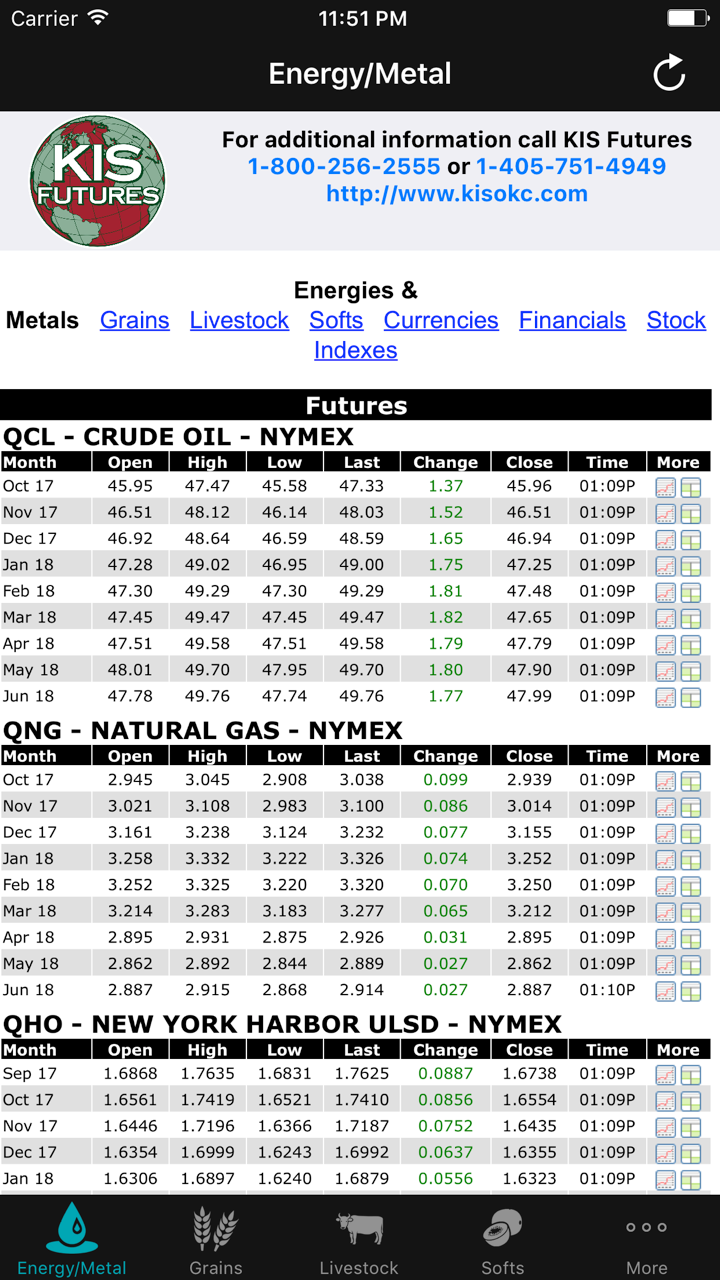Open chart icon for Natural Gas Jan 18
Screen dimensions: 720x1280
(x=665, y=859)
